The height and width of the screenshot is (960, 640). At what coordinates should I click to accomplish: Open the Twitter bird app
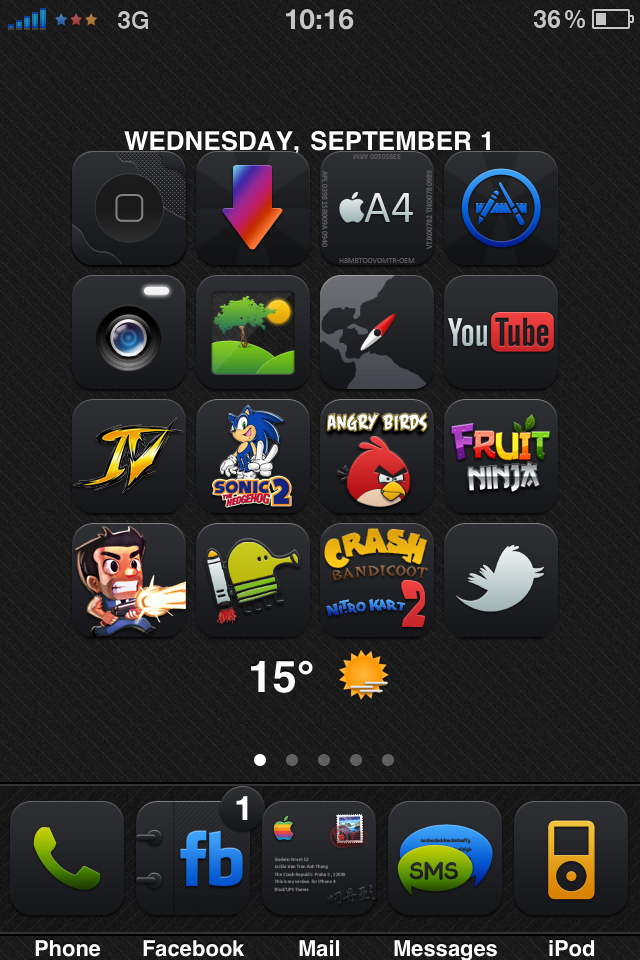tap(501, 580)
